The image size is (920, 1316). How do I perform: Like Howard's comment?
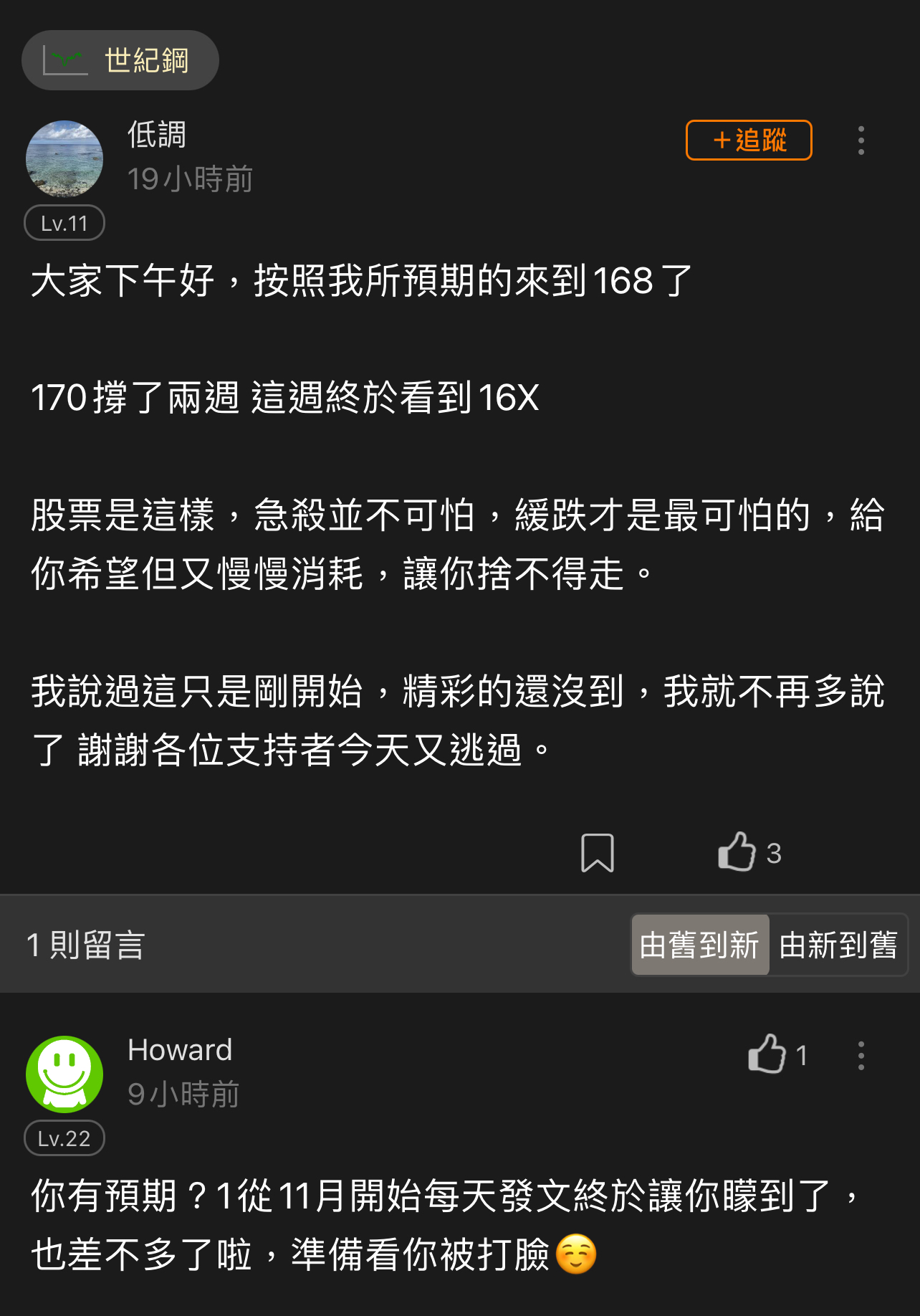(x=765, y=1055)
